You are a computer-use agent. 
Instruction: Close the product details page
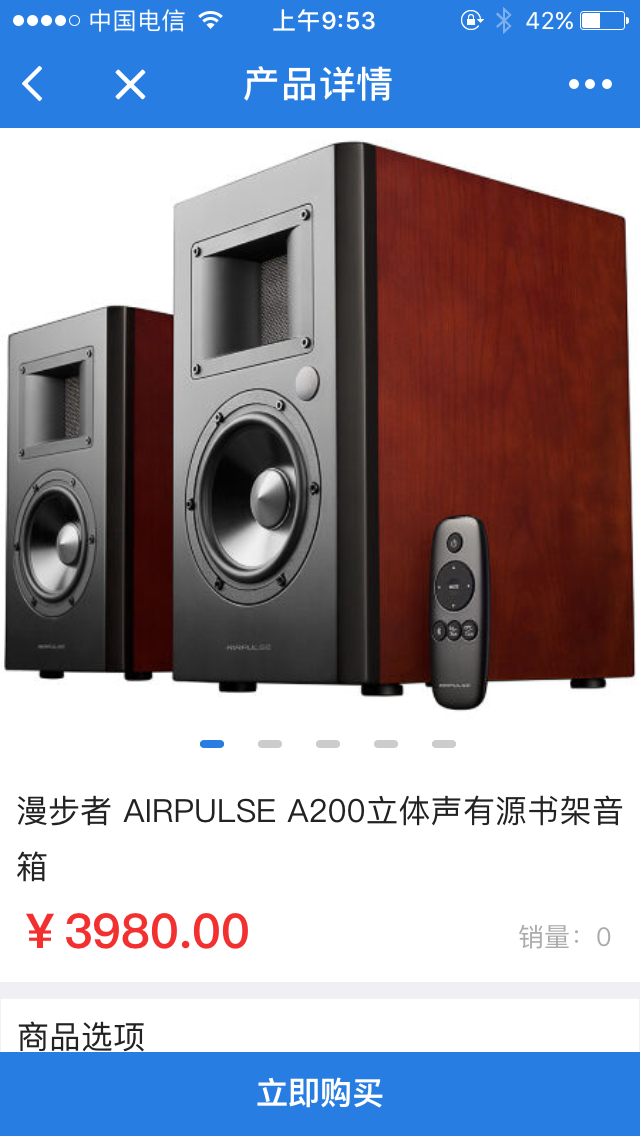pos(130,84)
